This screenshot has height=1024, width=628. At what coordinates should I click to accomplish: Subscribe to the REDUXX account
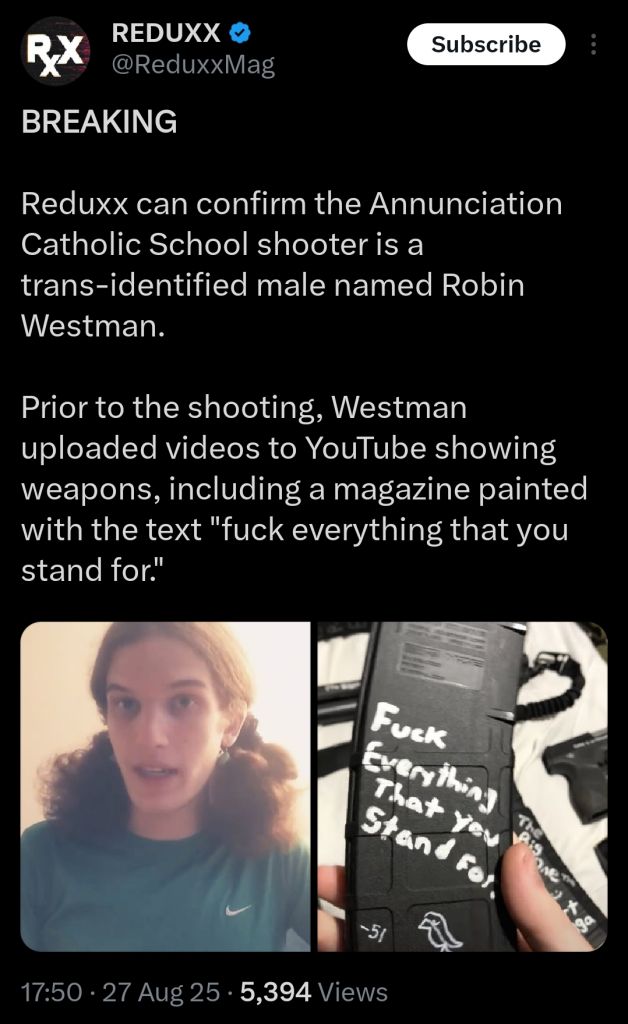point(486,44)
